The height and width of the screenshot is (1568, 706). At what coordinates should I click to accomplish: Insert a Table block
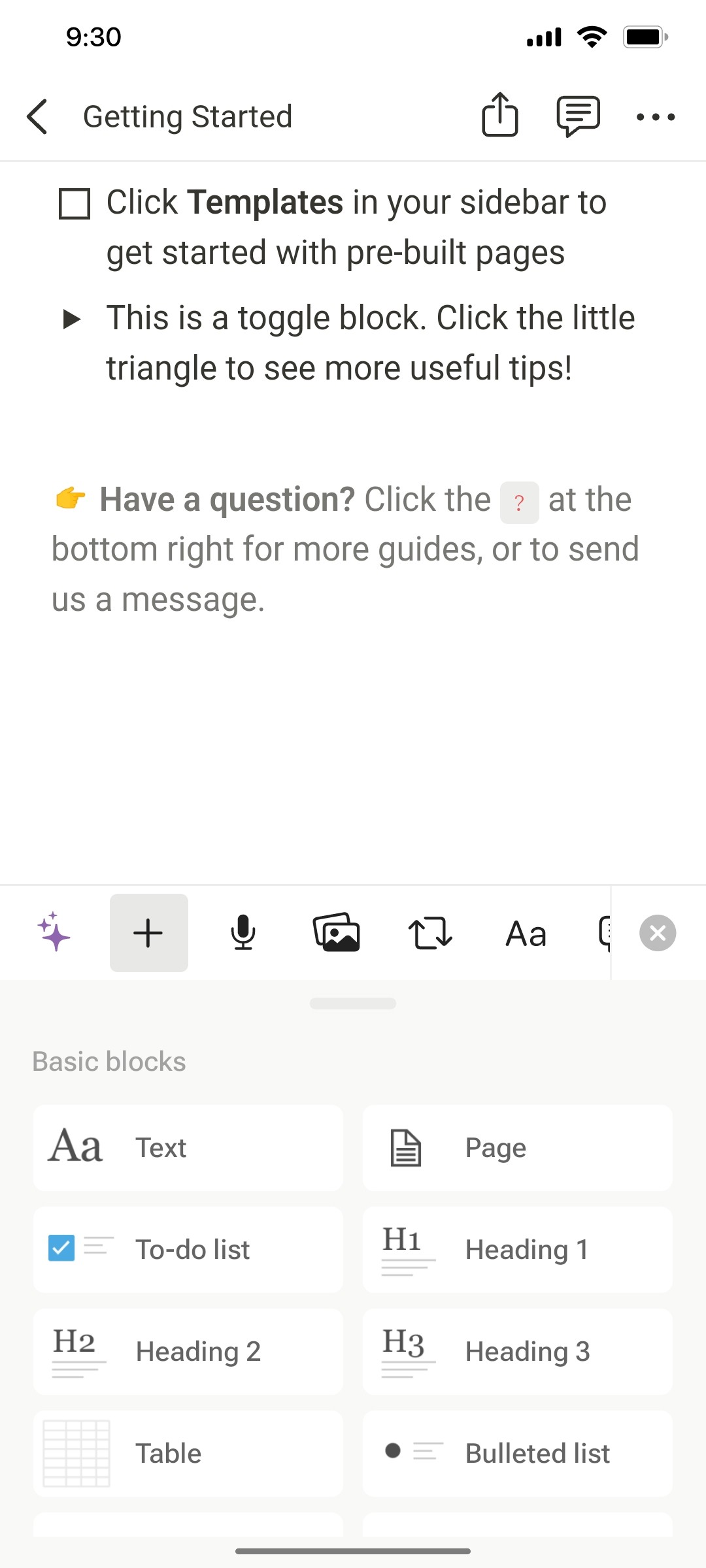pos(188,1454)
